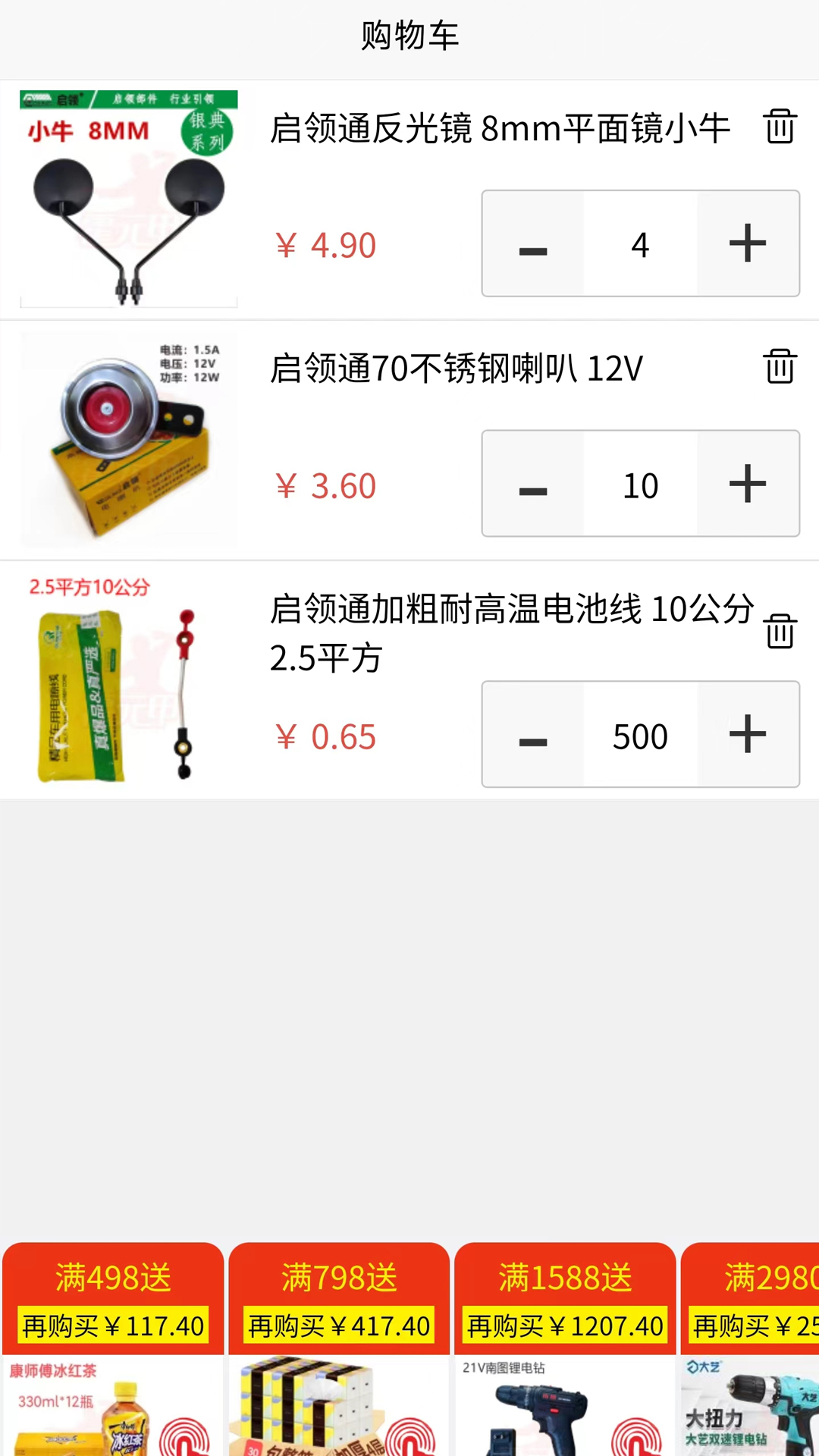The width and height of the screenshot is (819, 1456).
Task: Tap plus to add another 反光镜
Action: [748, 244]
